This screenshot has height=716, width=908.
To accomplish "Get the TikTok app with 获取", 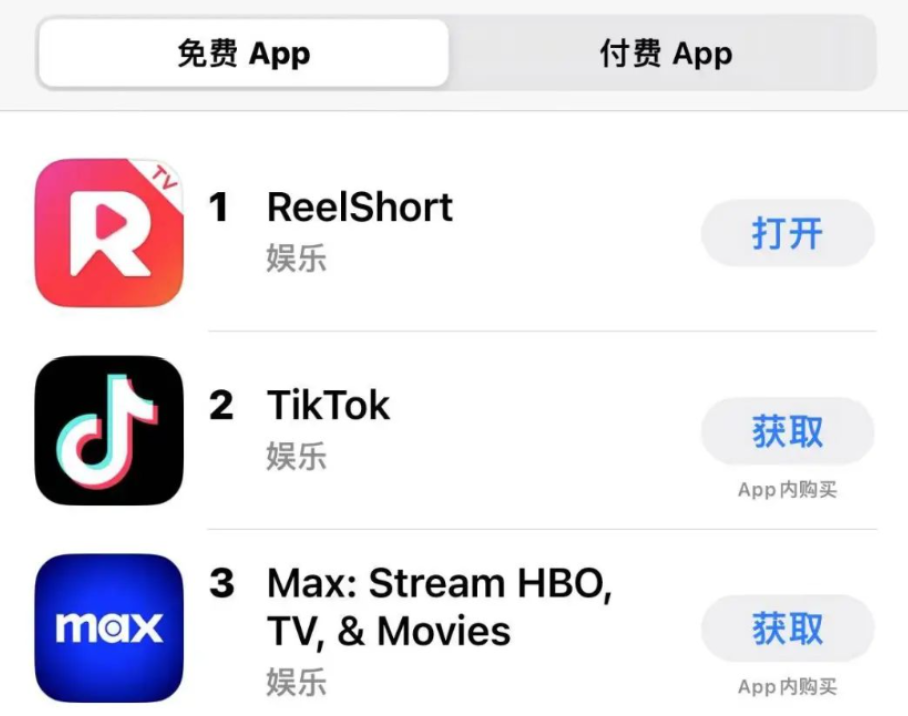I will tap(787, 431).
